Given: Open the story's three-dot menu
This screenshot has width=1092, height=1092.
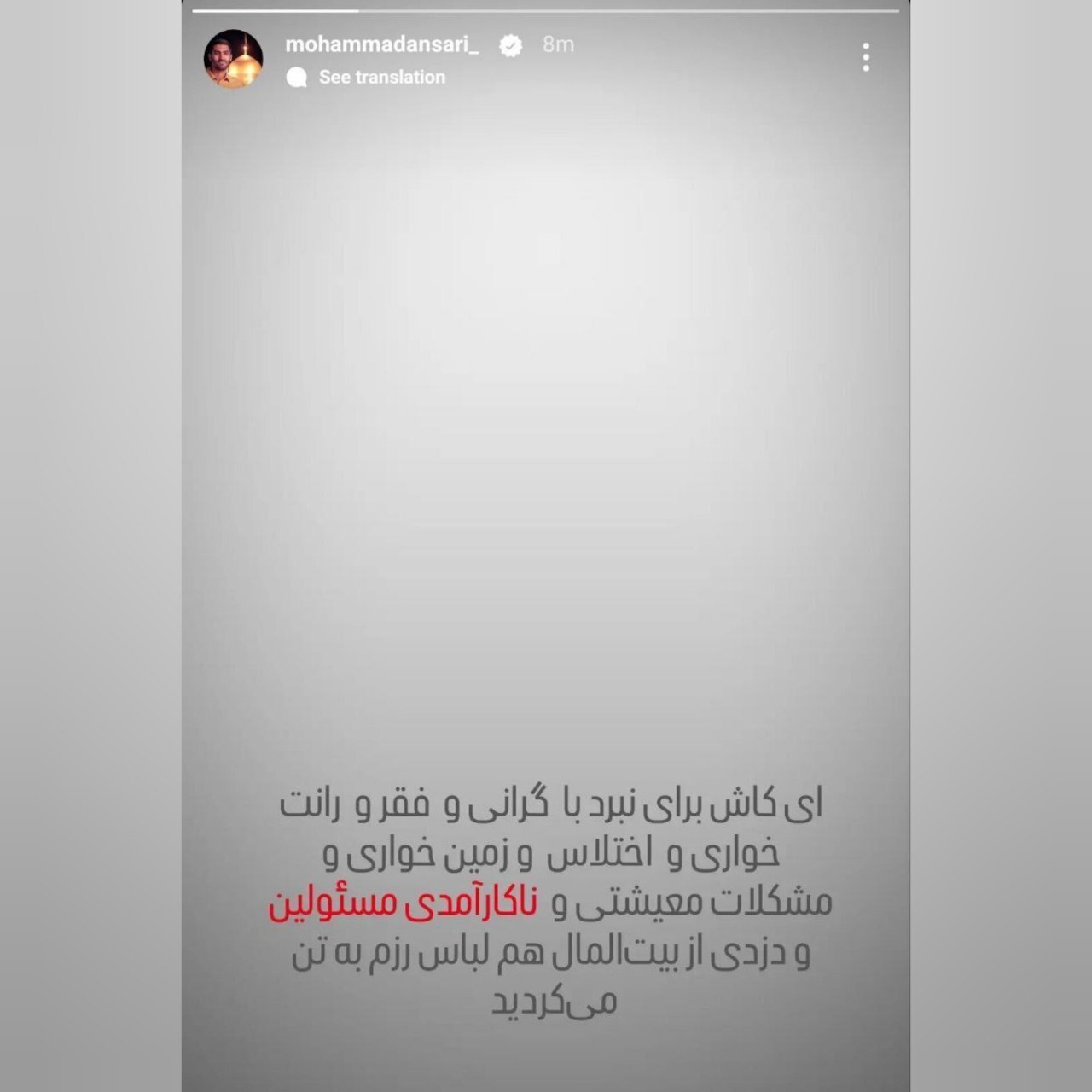Looking at the screenshot, I should [865, 57].
